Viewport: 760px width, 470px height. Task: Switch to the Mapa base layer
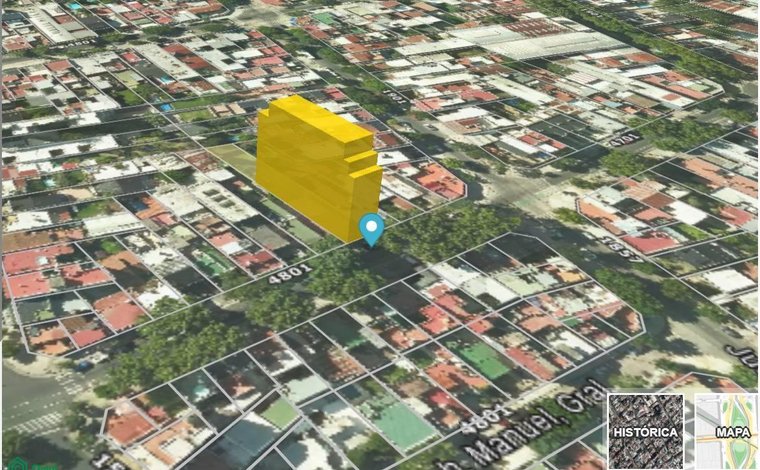pyautogui.click(x=727, y=431)
